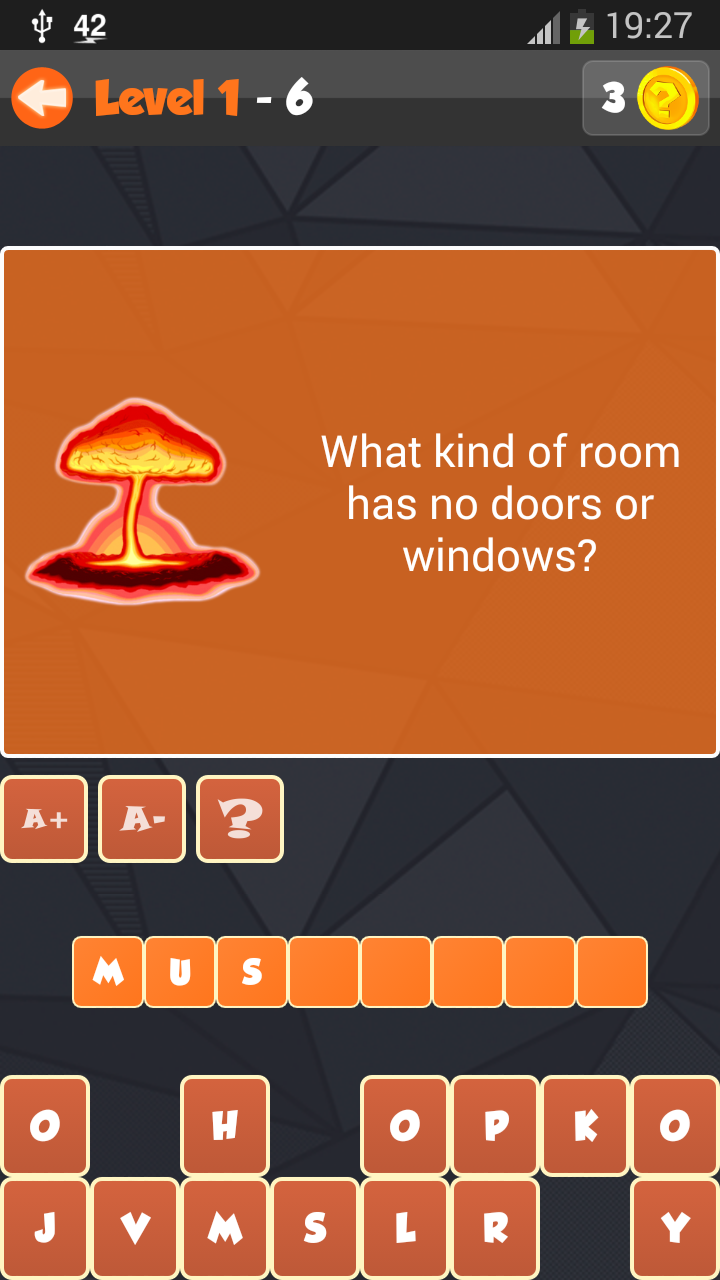Viewport: 720px width, 1280px height.
Task: Select the letter V tile
Action: [135, 1228]
